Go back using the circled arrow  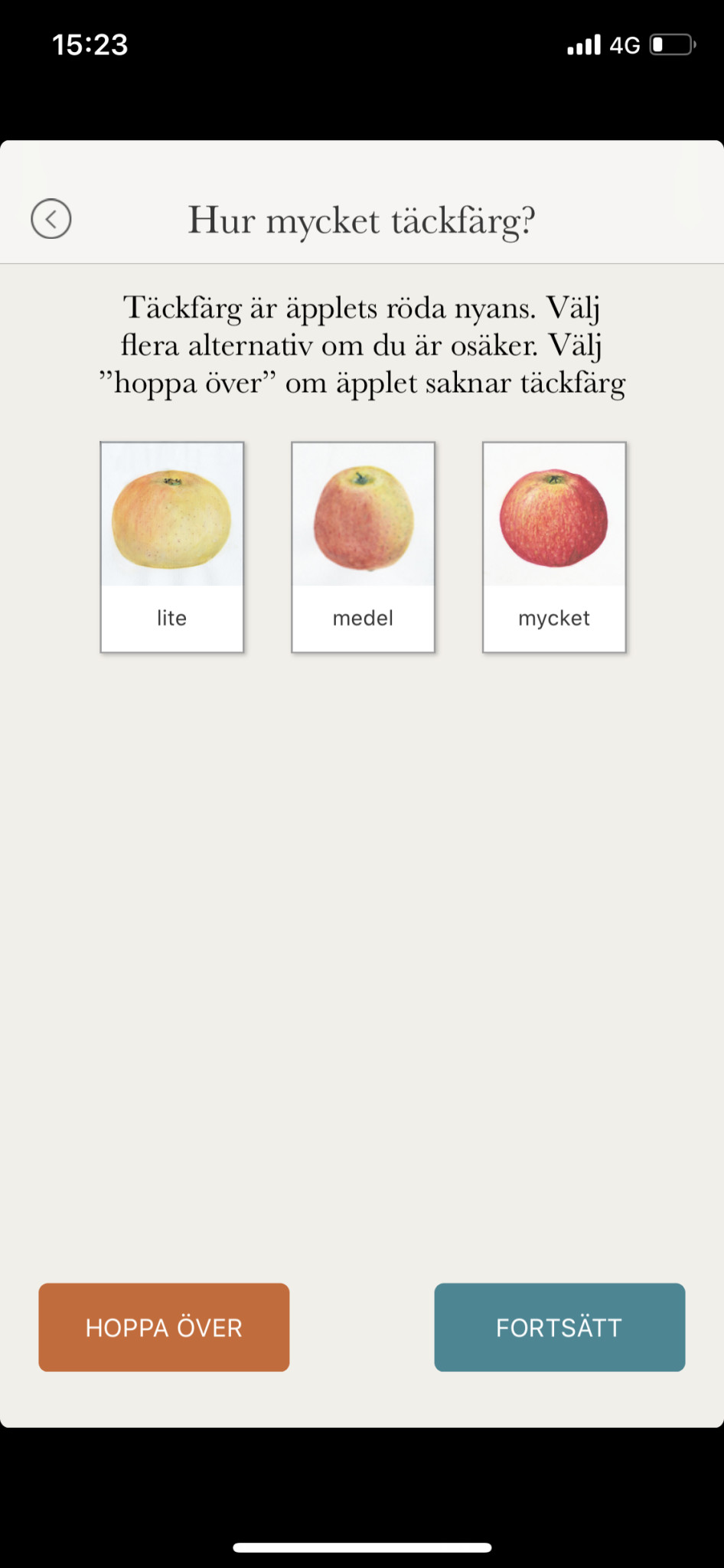coord(51,219)
